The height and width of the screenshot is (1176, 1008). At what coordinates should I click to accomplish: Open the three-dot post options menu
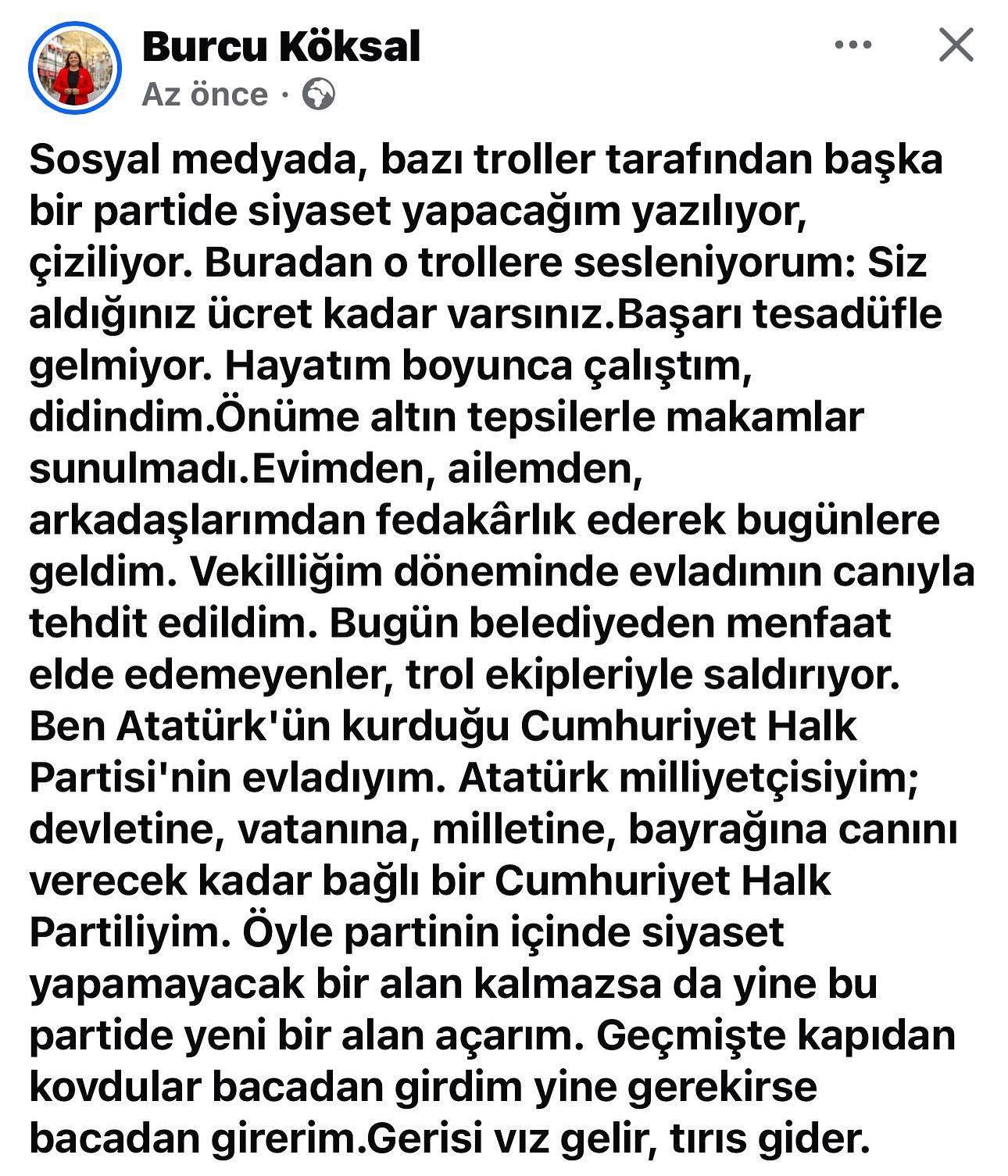[x=853, y=45]
